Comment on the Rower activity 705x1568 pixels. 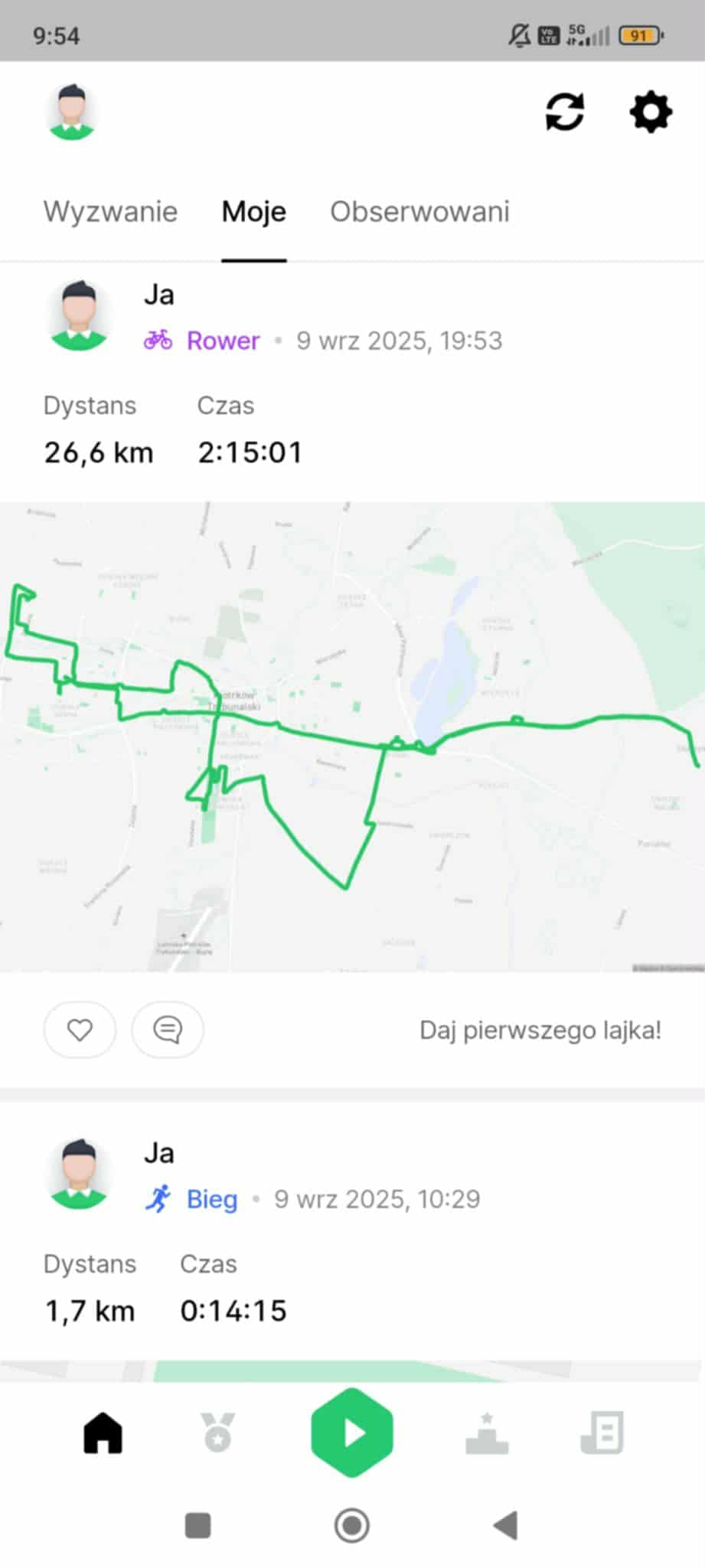click(x=168, y=1030)
